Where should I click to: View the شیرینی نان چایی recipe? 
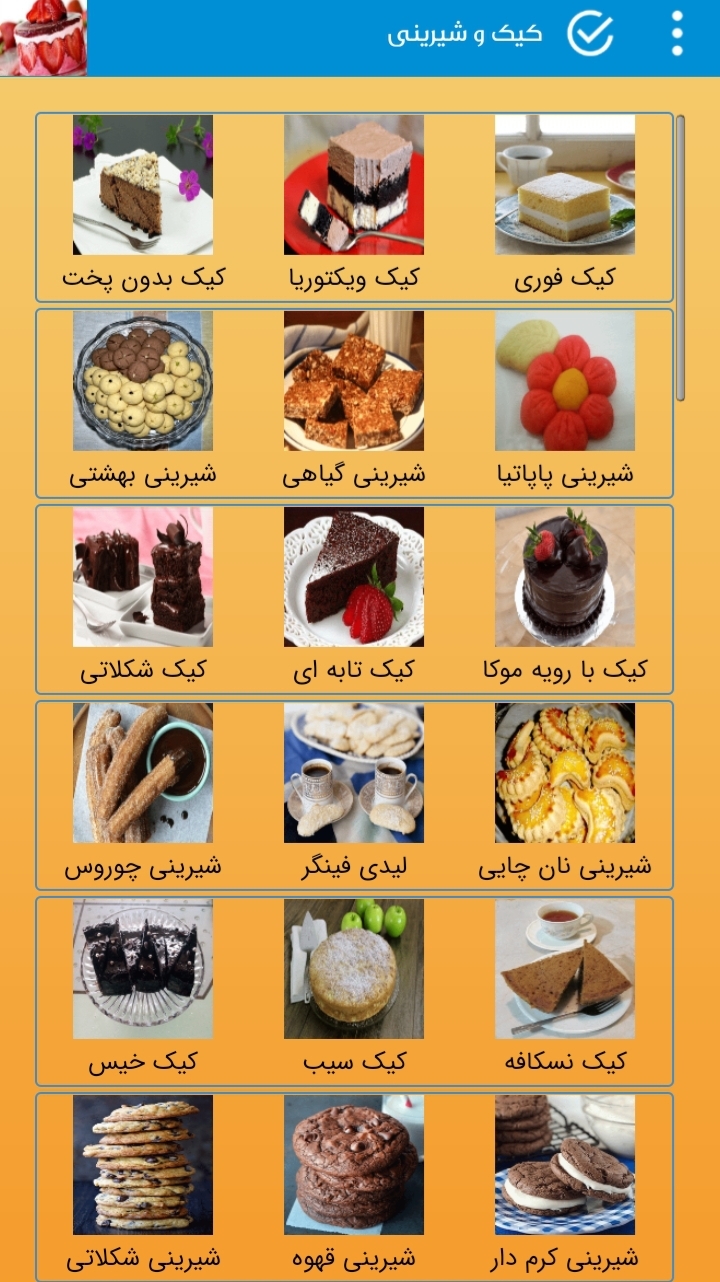click(x=565, y=774)
